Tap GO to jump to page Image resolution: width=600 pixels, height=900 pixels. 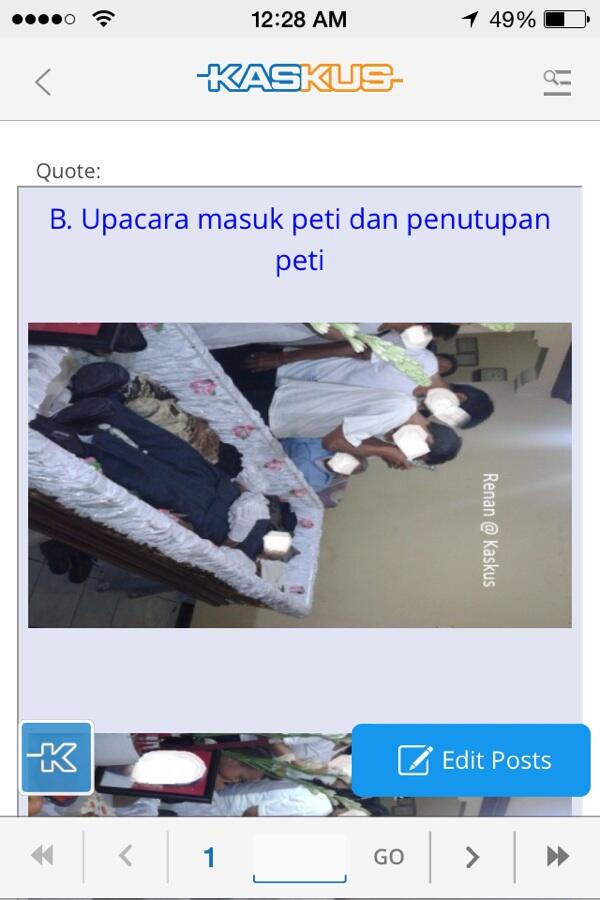click(388, 857)
